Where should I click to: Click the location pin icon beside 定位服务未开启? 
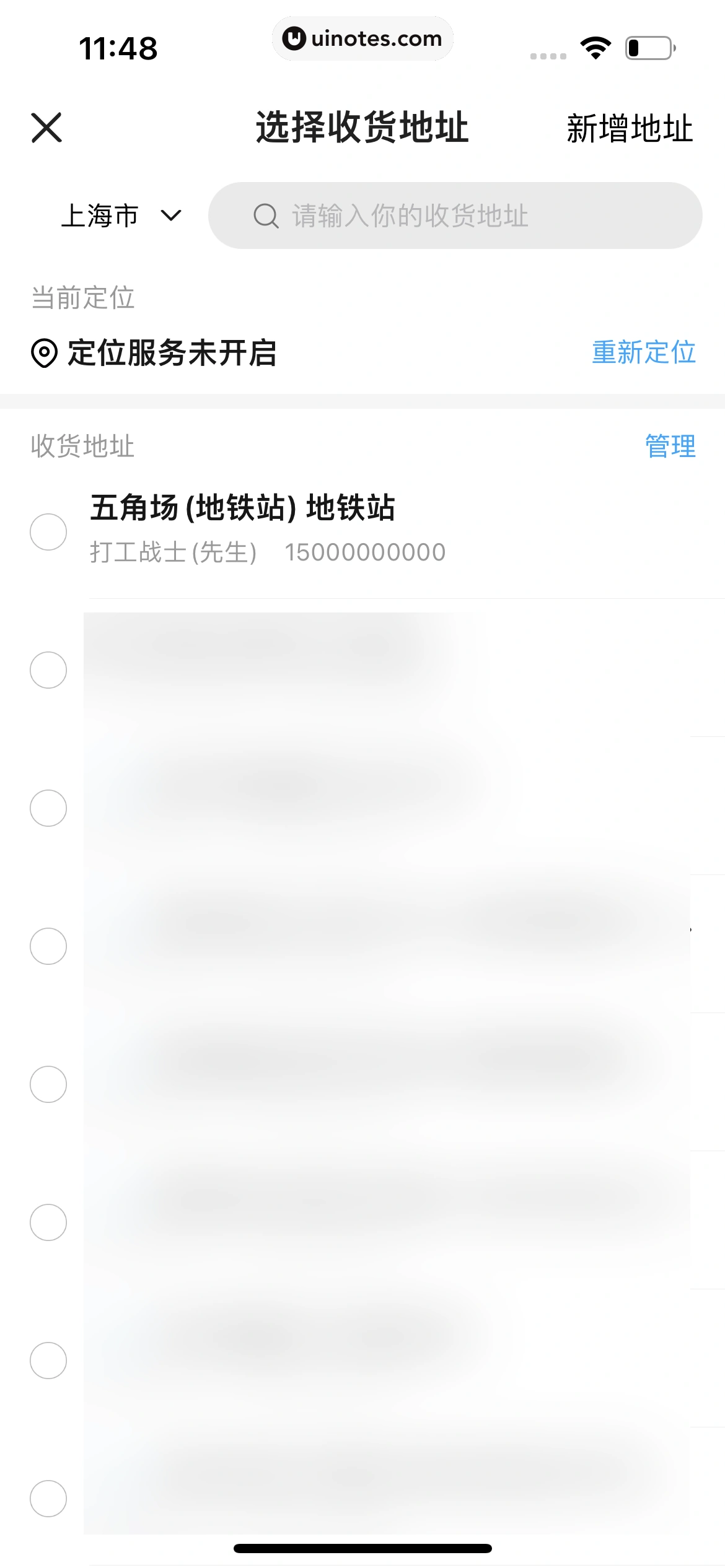point(45,353)
